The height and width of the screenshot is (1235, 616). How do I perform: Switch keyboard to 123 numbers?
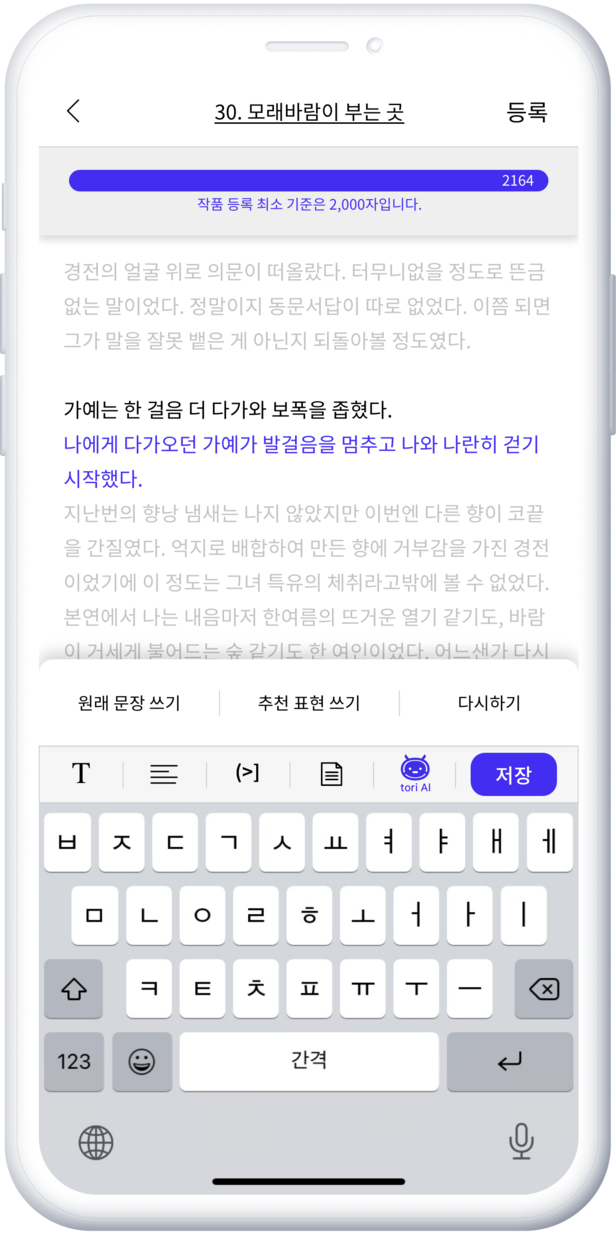[x=74, y=1061]
